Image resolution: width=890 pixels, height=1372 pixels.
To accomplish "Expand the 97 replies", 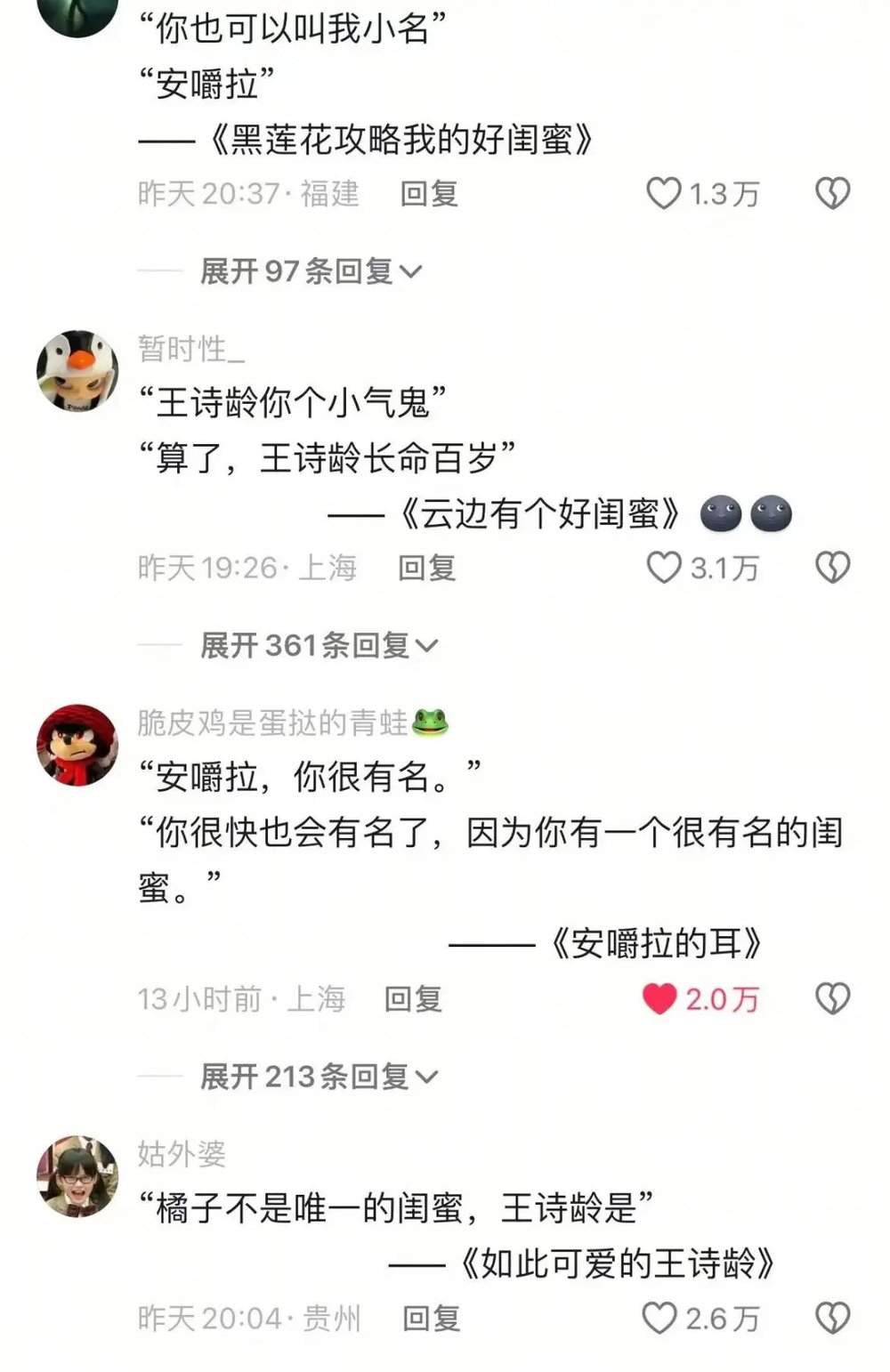I will 310,271.
